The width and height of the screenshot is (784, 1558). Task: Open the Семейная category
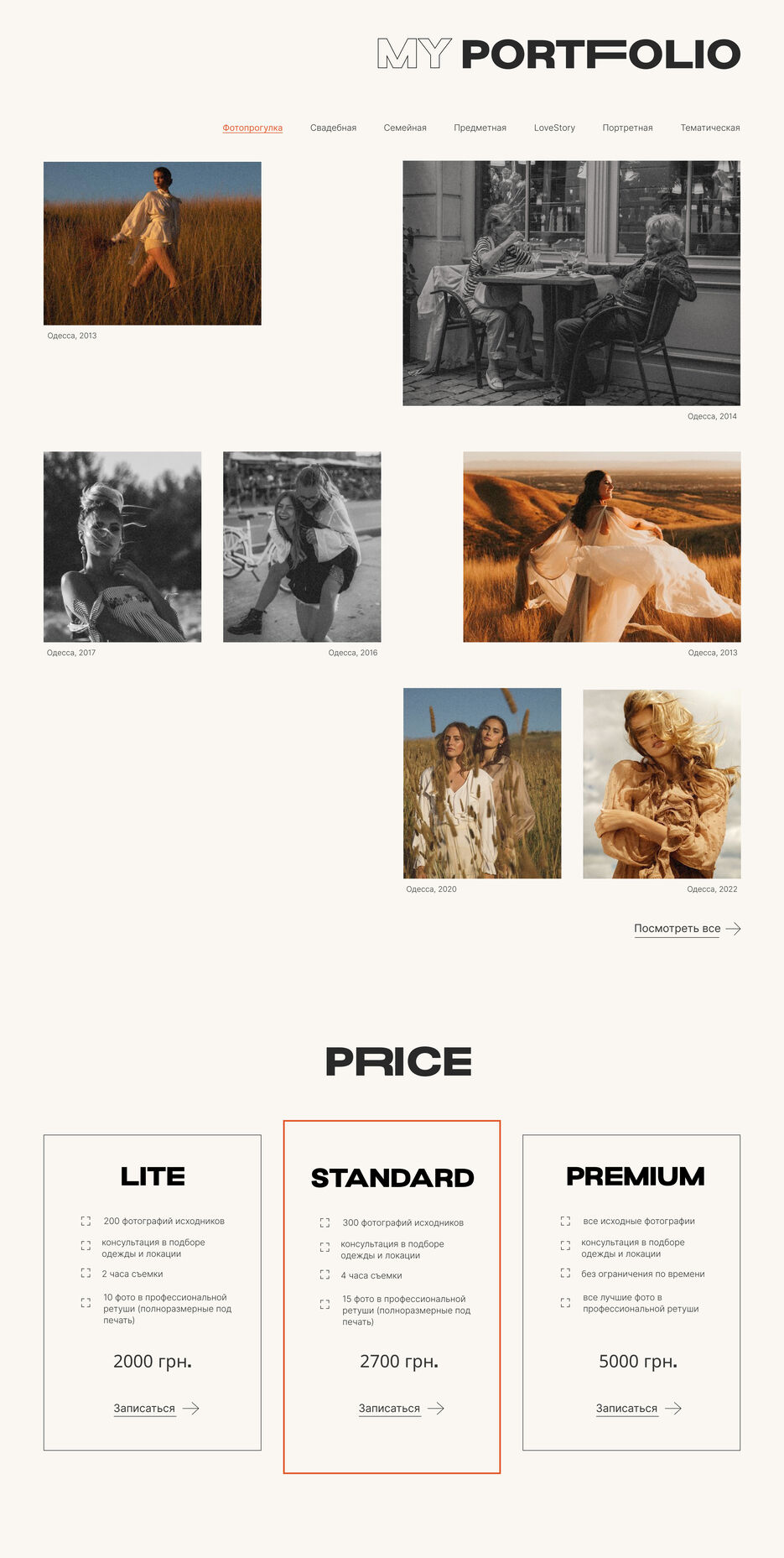405,128
